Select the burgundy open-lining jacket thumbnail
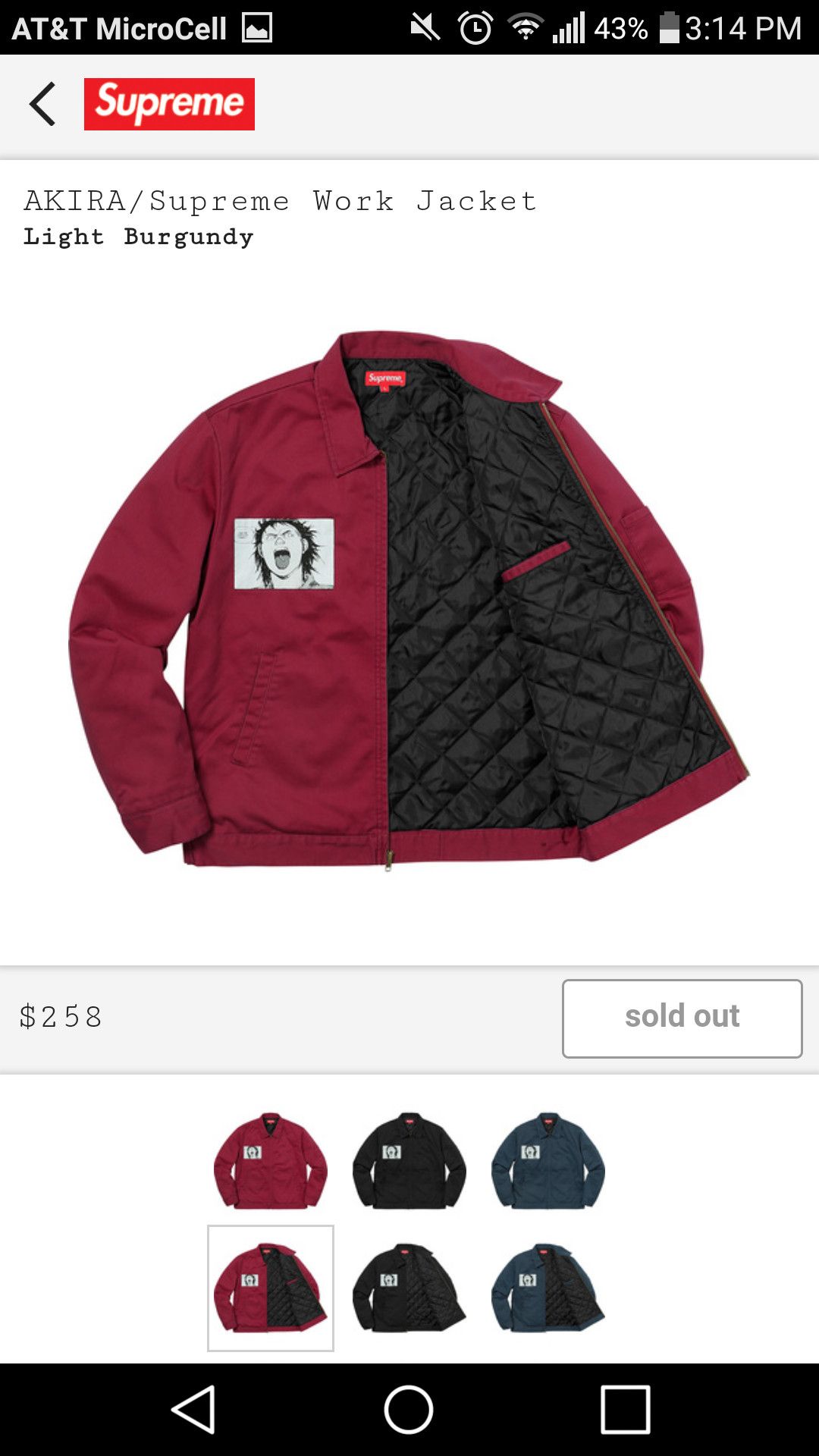The width and height of the screenshot is (819, 1456). click(x=271, y=1288)
